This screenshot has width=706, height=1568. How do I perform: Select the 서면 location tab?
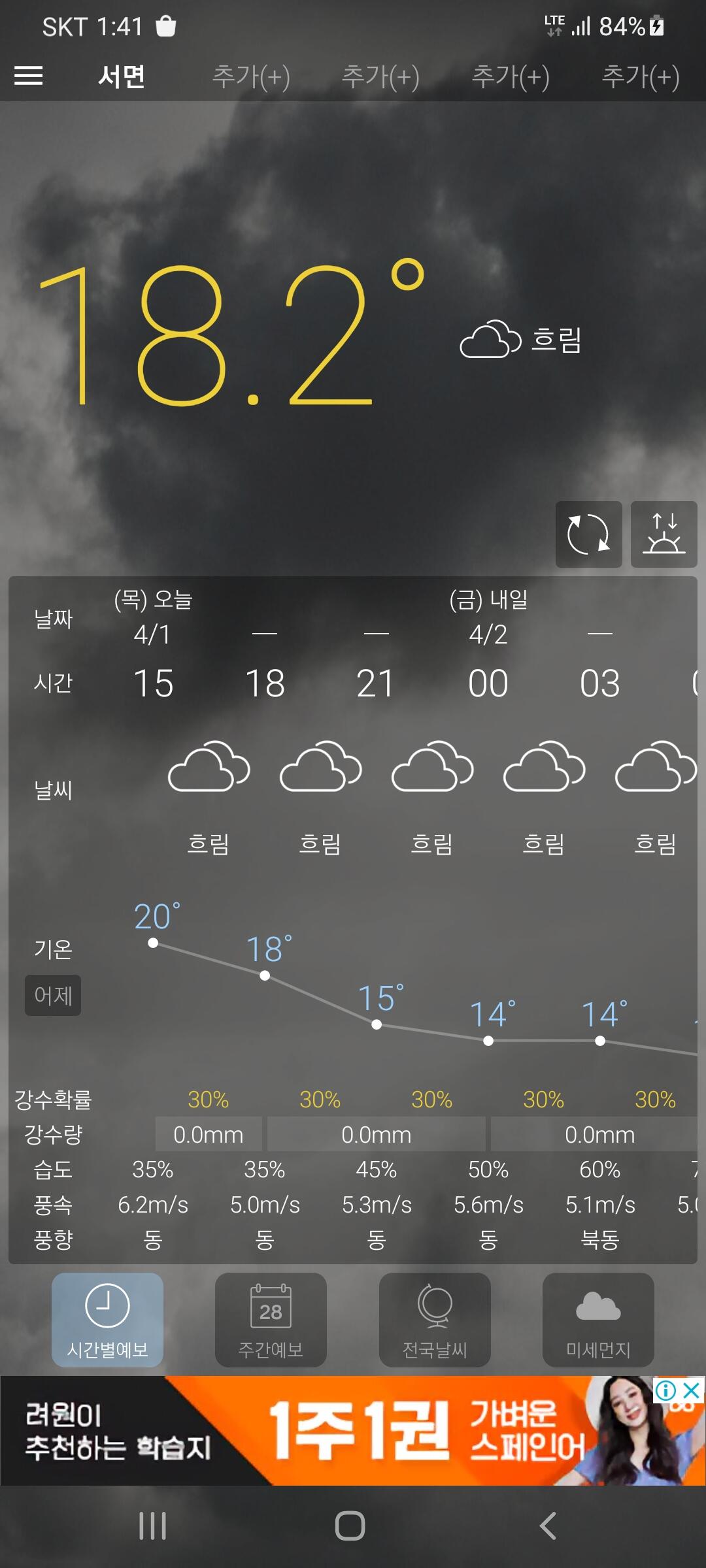click(122, 76)
